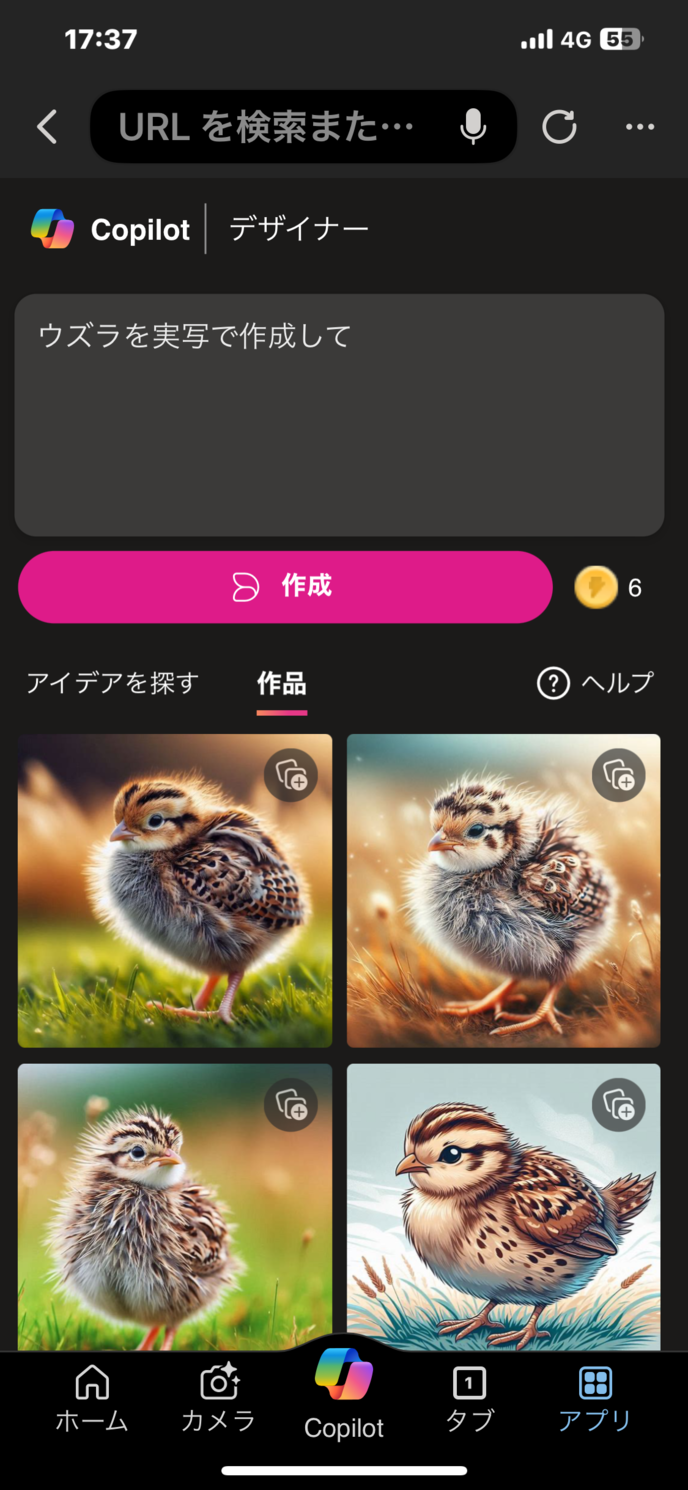Reload the current page
The width and height of the screenshot is (688, 1490).
(x=559, y=127)
